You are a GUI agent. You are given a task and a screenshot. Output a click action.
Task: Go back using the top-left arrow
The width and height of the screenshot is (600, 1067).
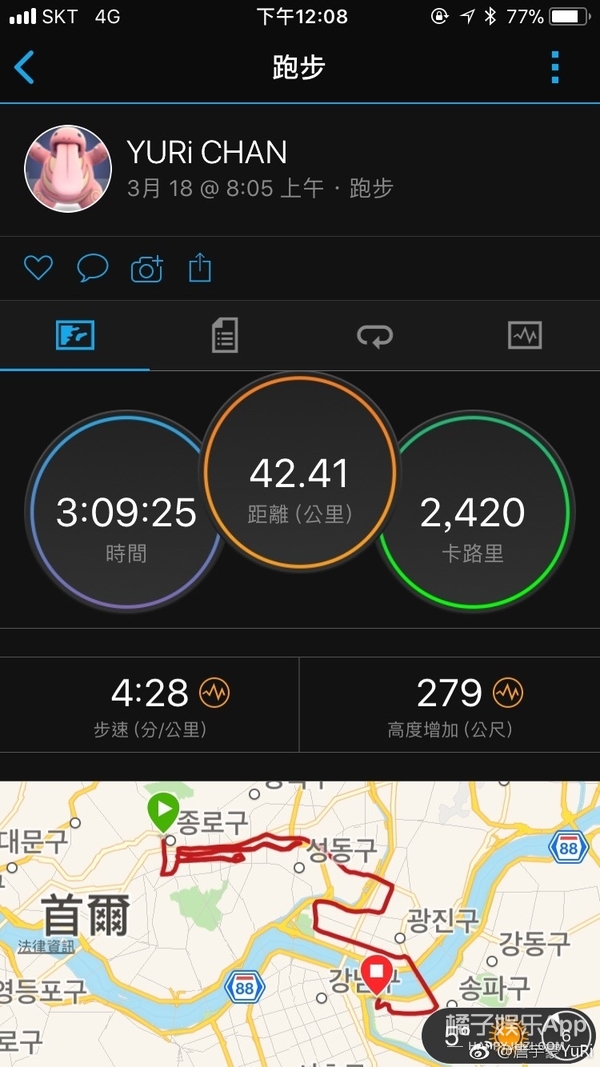coord(25,67)
